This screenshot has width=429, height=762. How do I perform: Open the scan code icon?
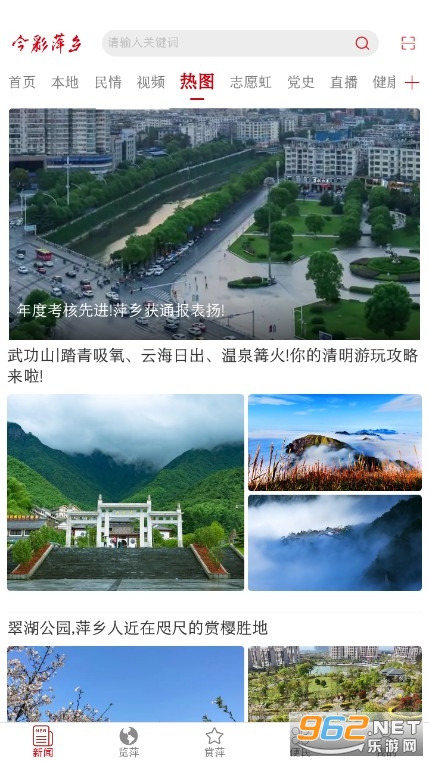[408, 43]
